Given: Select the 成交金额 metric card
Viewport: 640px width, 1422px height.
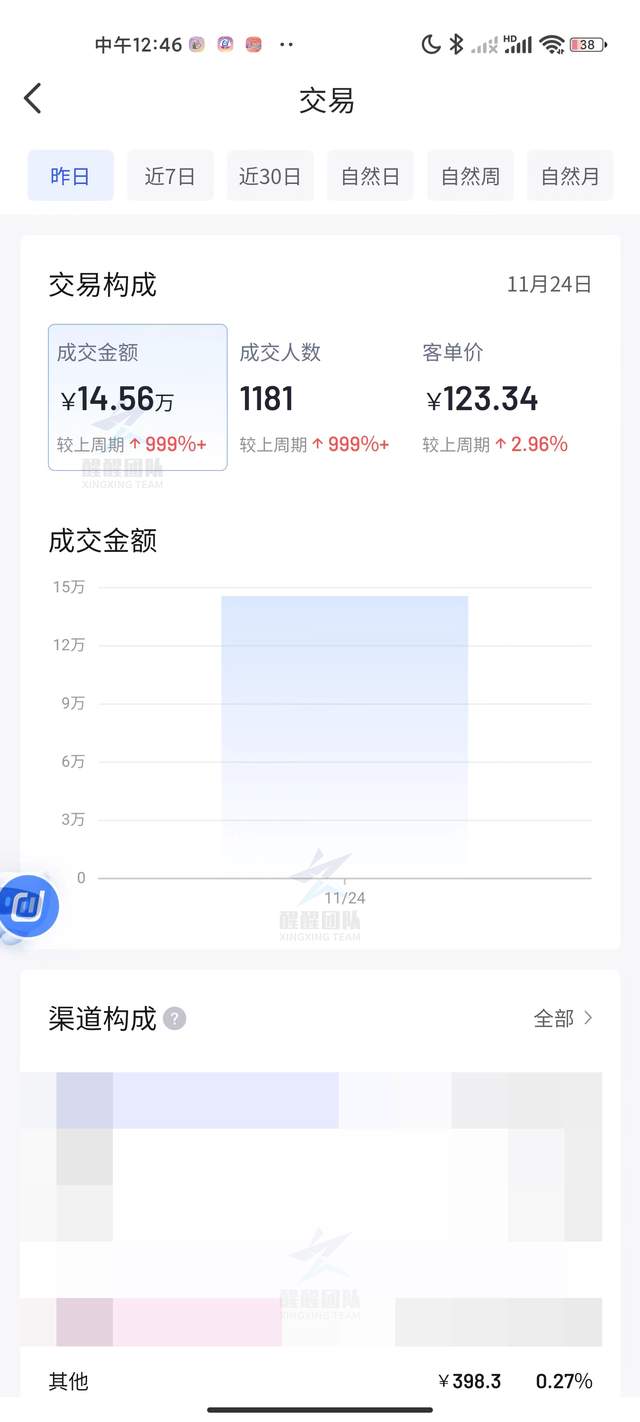Looking at the screenshot, I should point(137,397).
